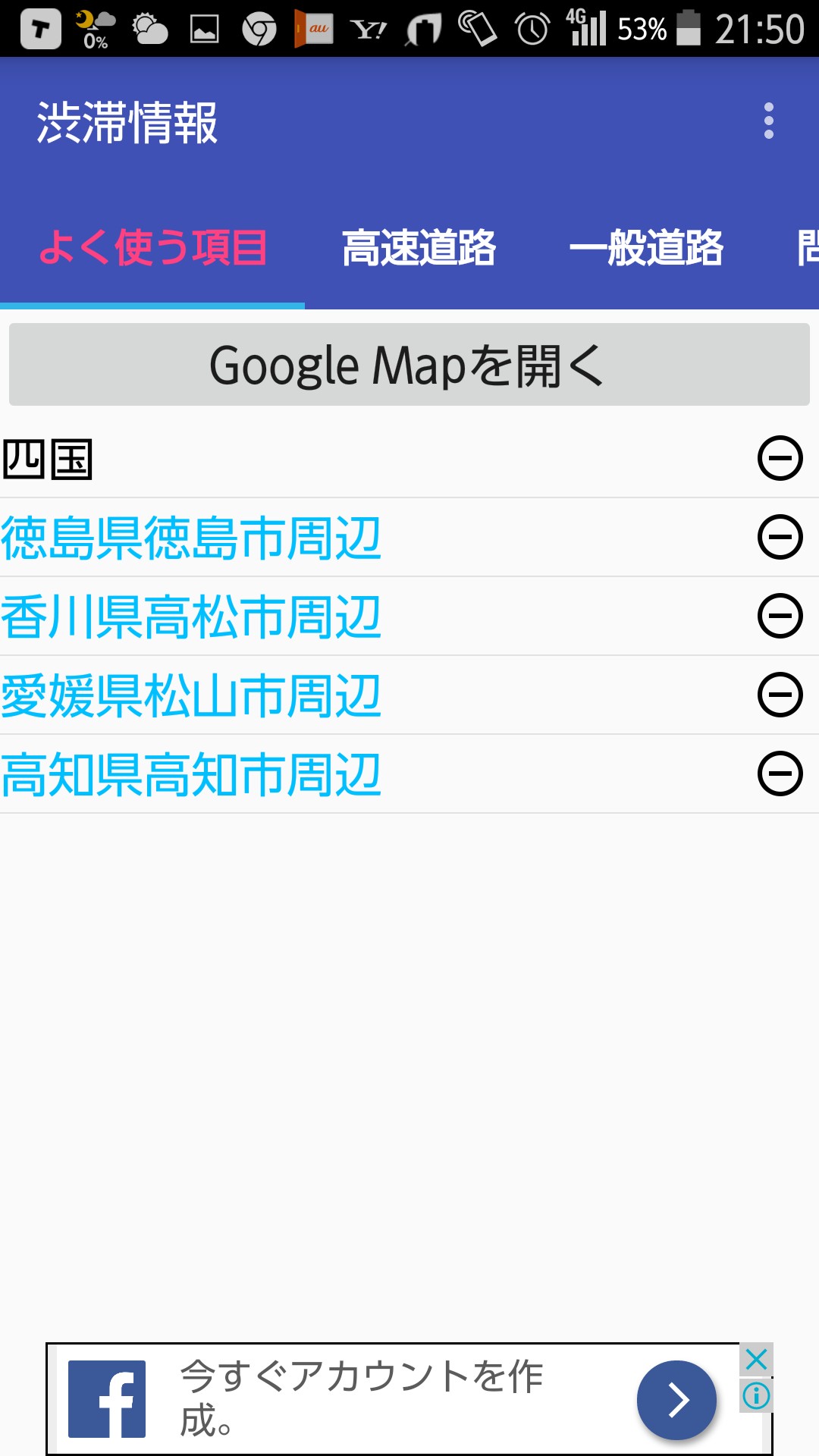Remove 徳島県徳島市周辺 from favorites
The width and height of the screenshot is (819, 1456).
pyautogui.click(x=780, y=537)
